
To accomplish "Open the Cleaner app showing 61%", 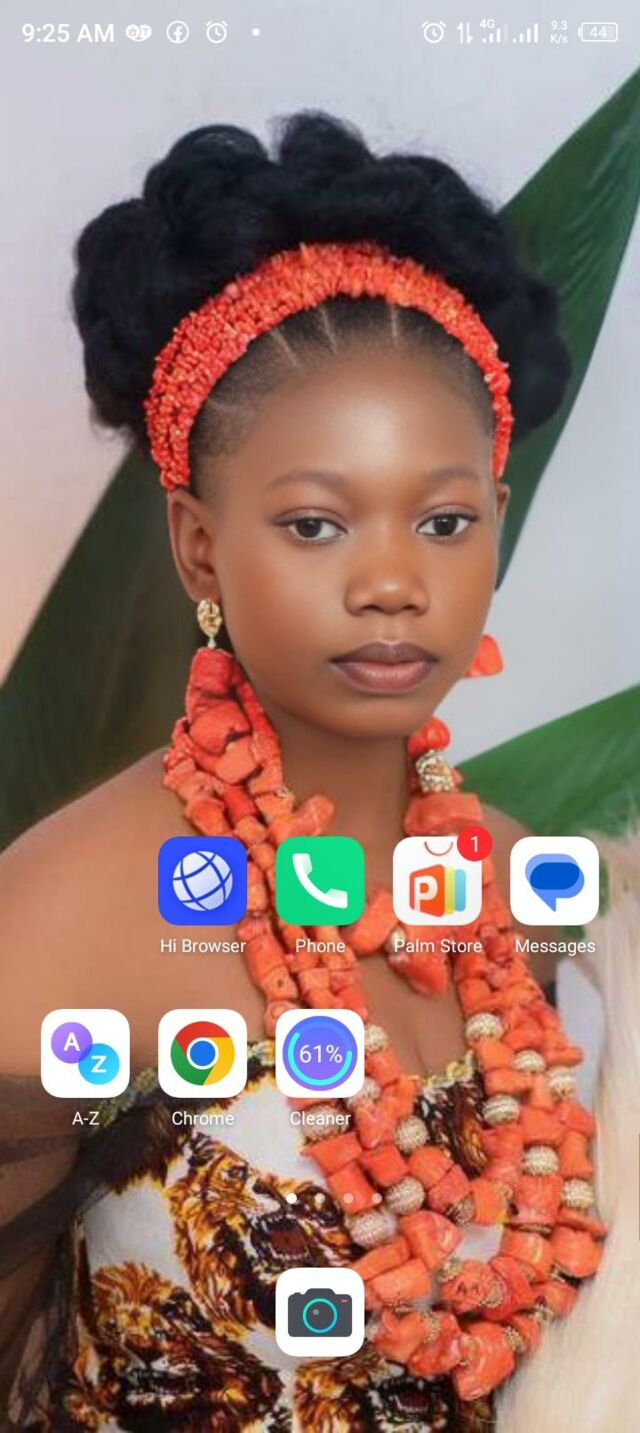I will [x=320, y=1053].
